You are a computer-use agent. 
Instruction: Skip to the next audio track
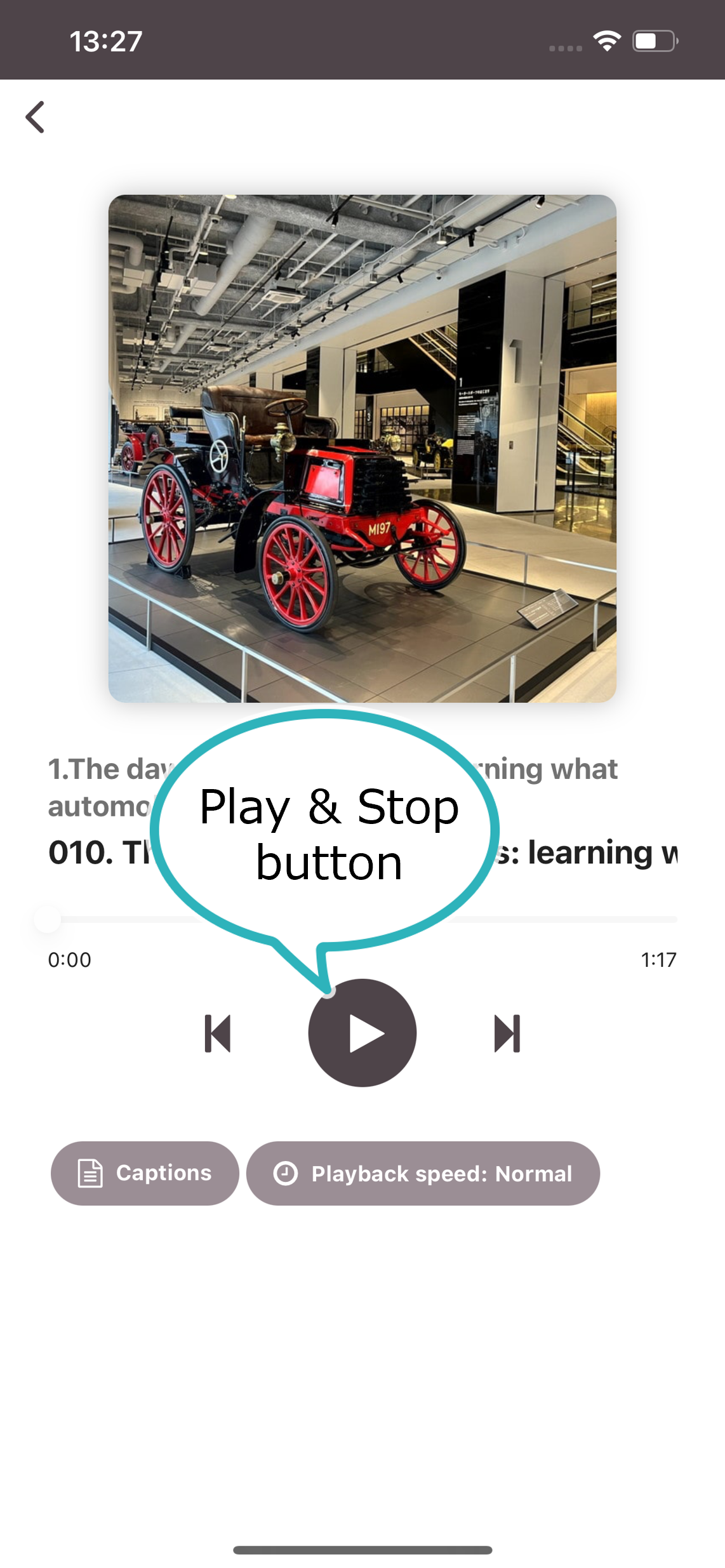(x=507, y=1033)
